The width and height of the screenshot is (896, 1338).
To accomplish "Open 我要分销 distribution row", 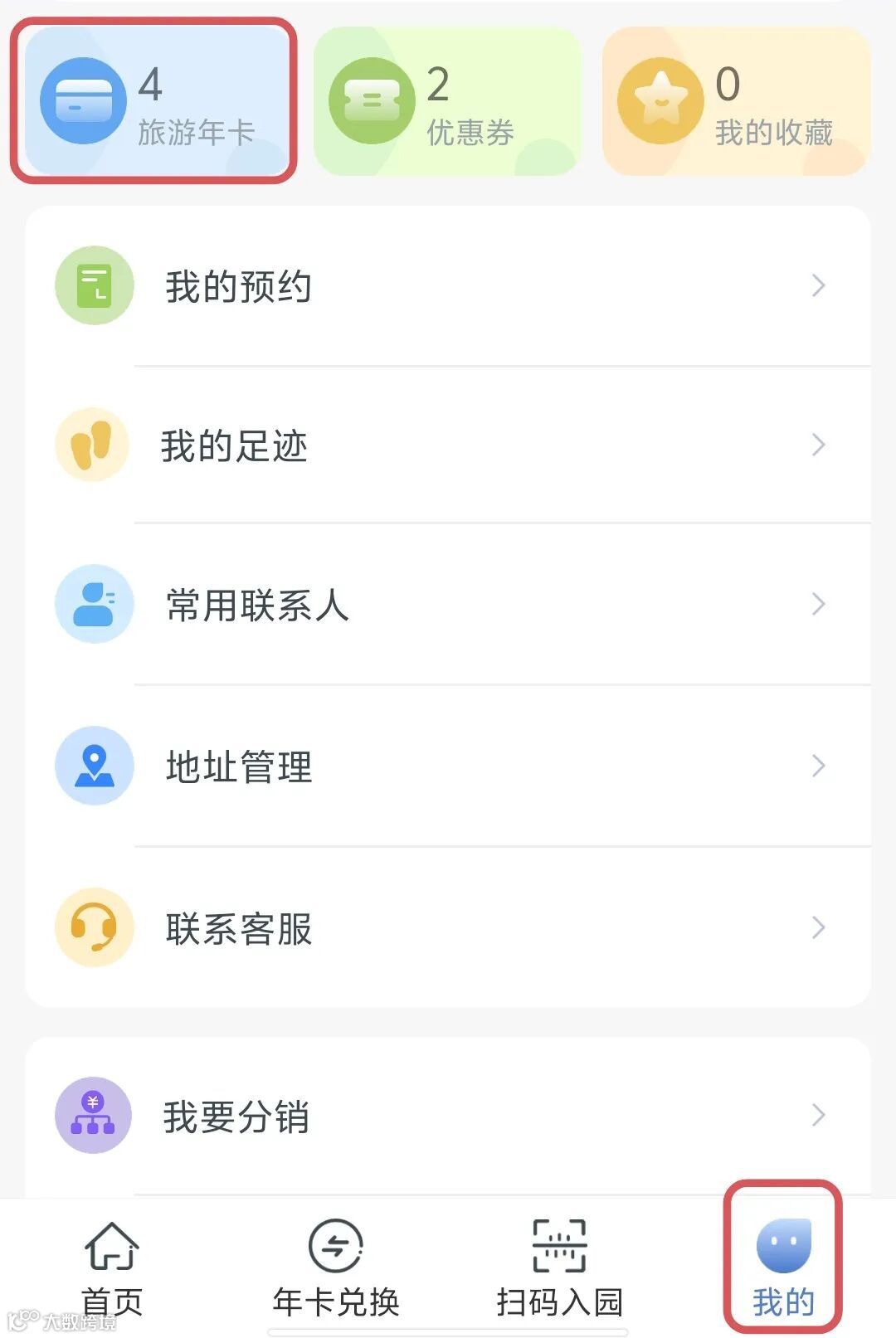I will [x=448, y=1116].
